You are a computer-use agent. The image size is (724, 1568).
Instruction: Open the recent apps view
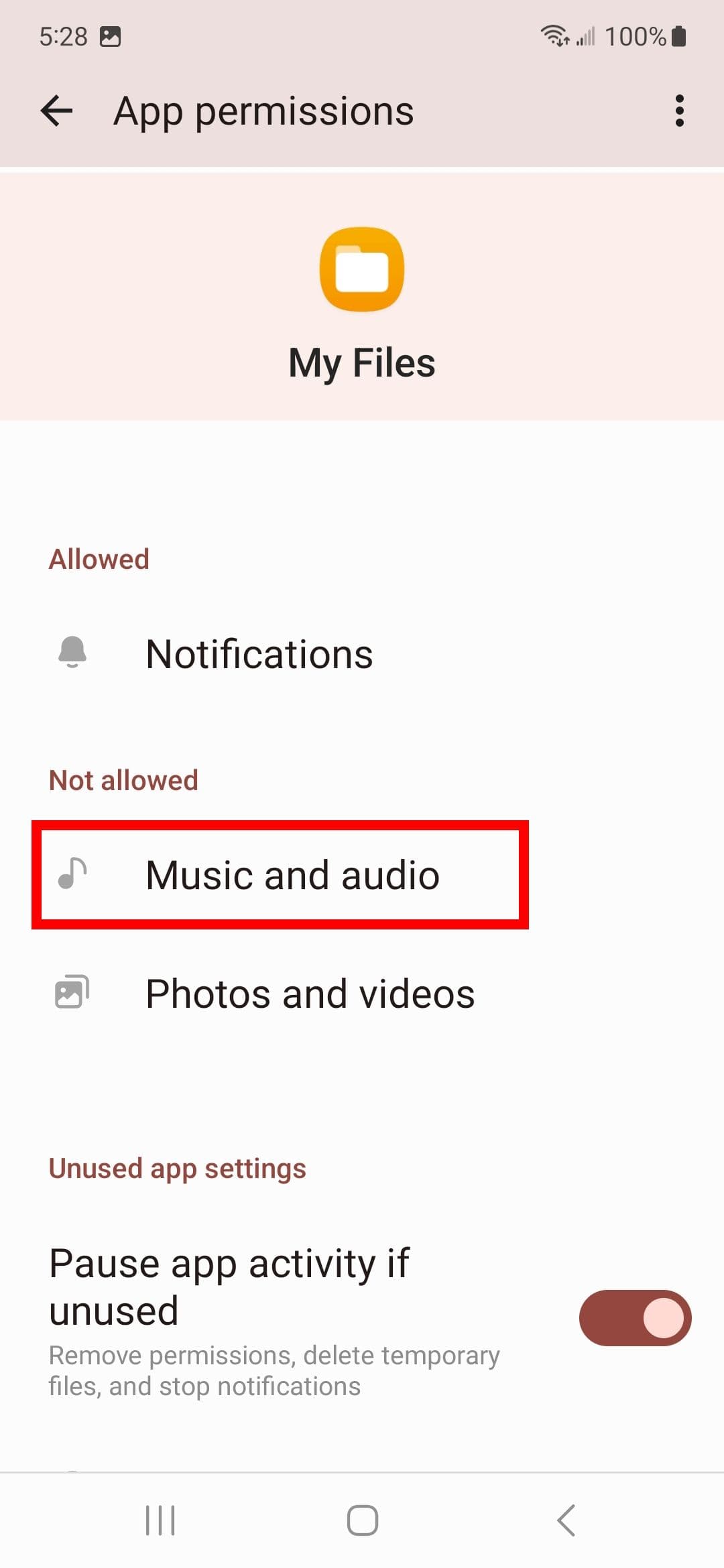pos(160,1520)
